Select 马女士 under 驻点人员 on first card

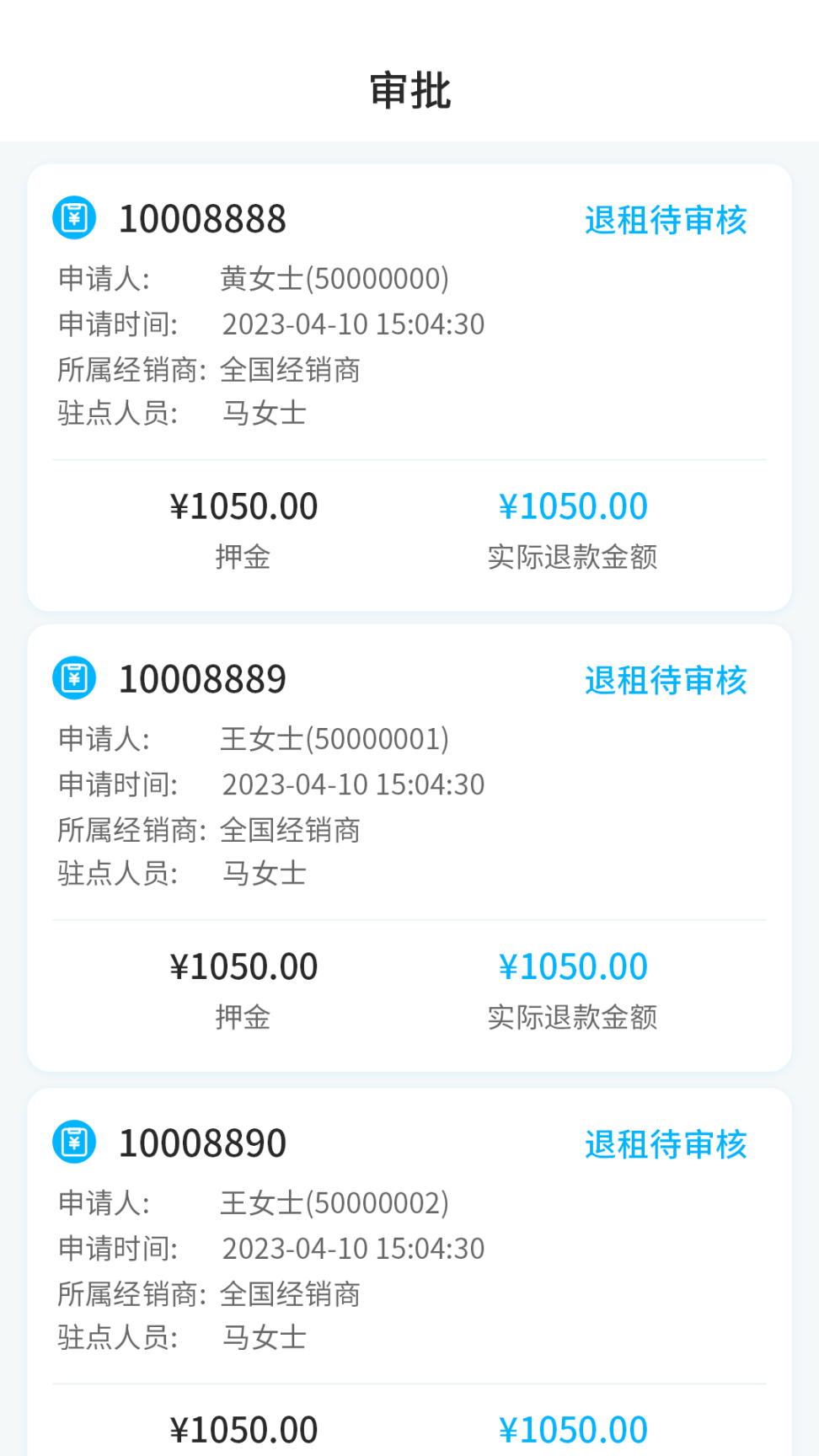[x=265, y=413]
